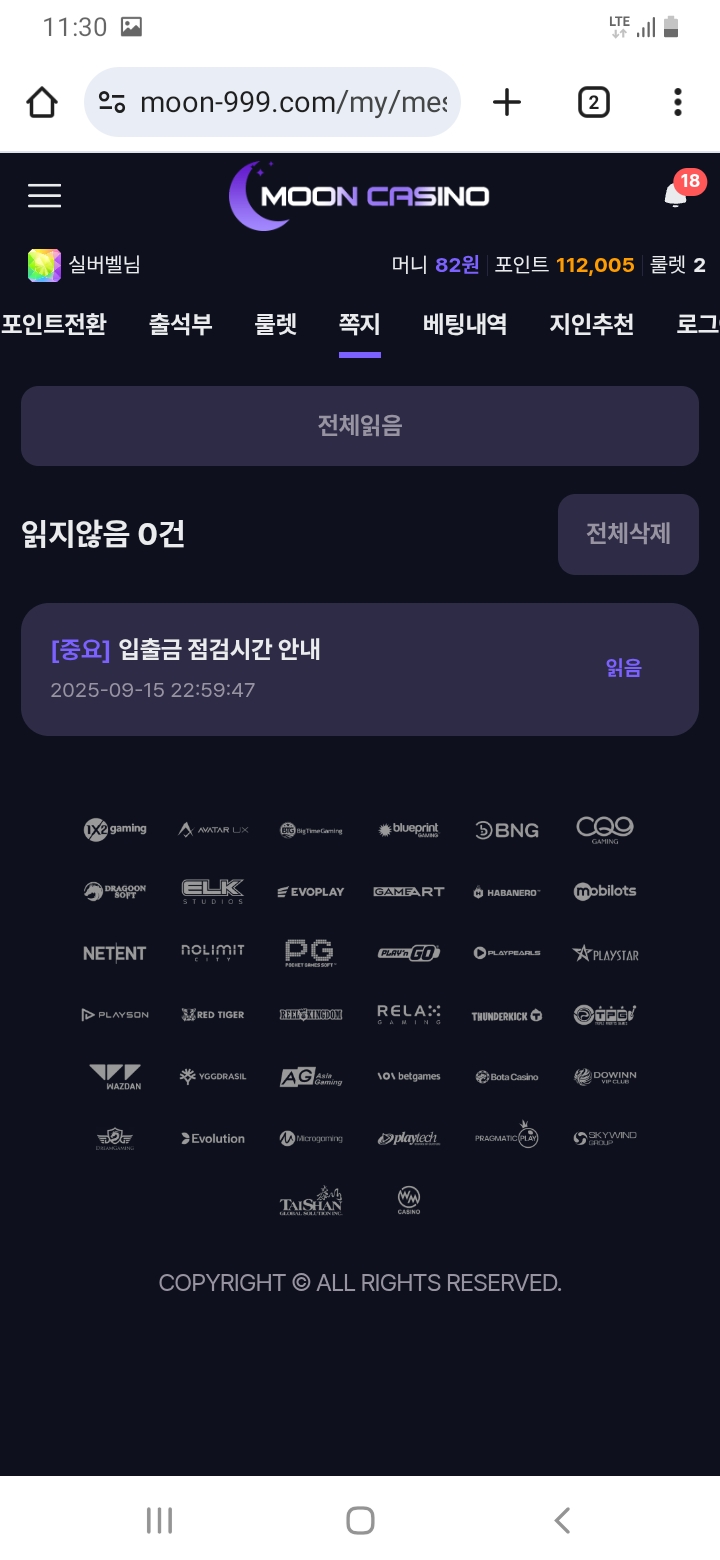Open the hamburger drawer menu

44,195
